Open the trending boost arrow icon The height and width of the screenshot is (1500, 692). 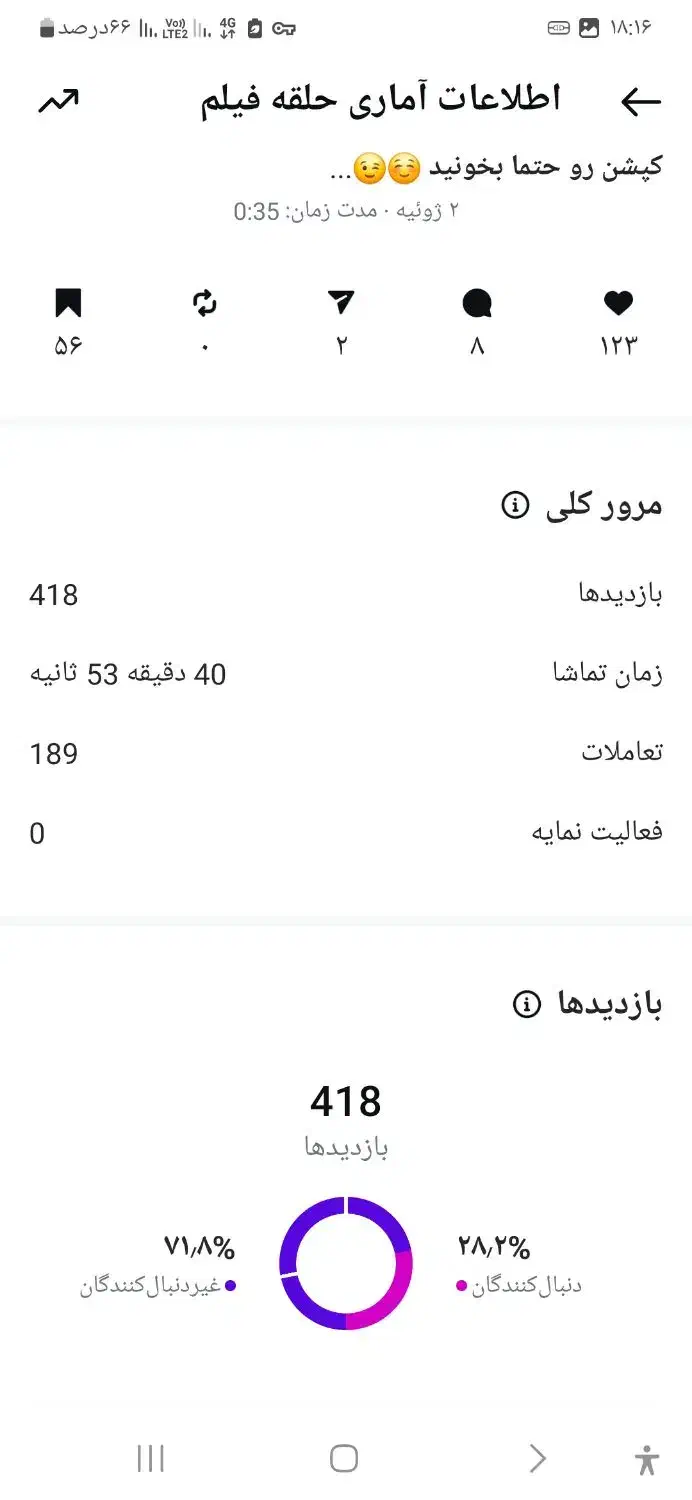click(x=58, y=101)
